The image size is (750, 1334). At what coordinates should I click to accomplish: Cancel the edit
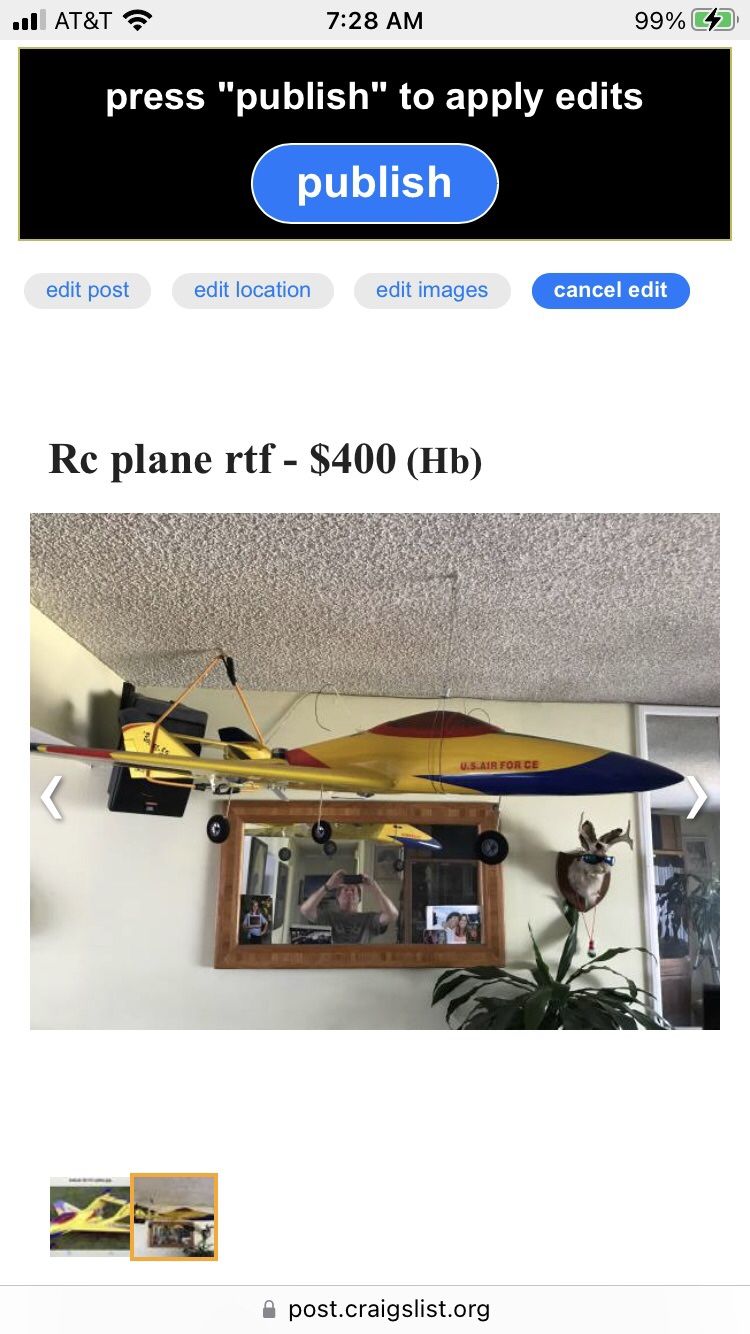610,290
